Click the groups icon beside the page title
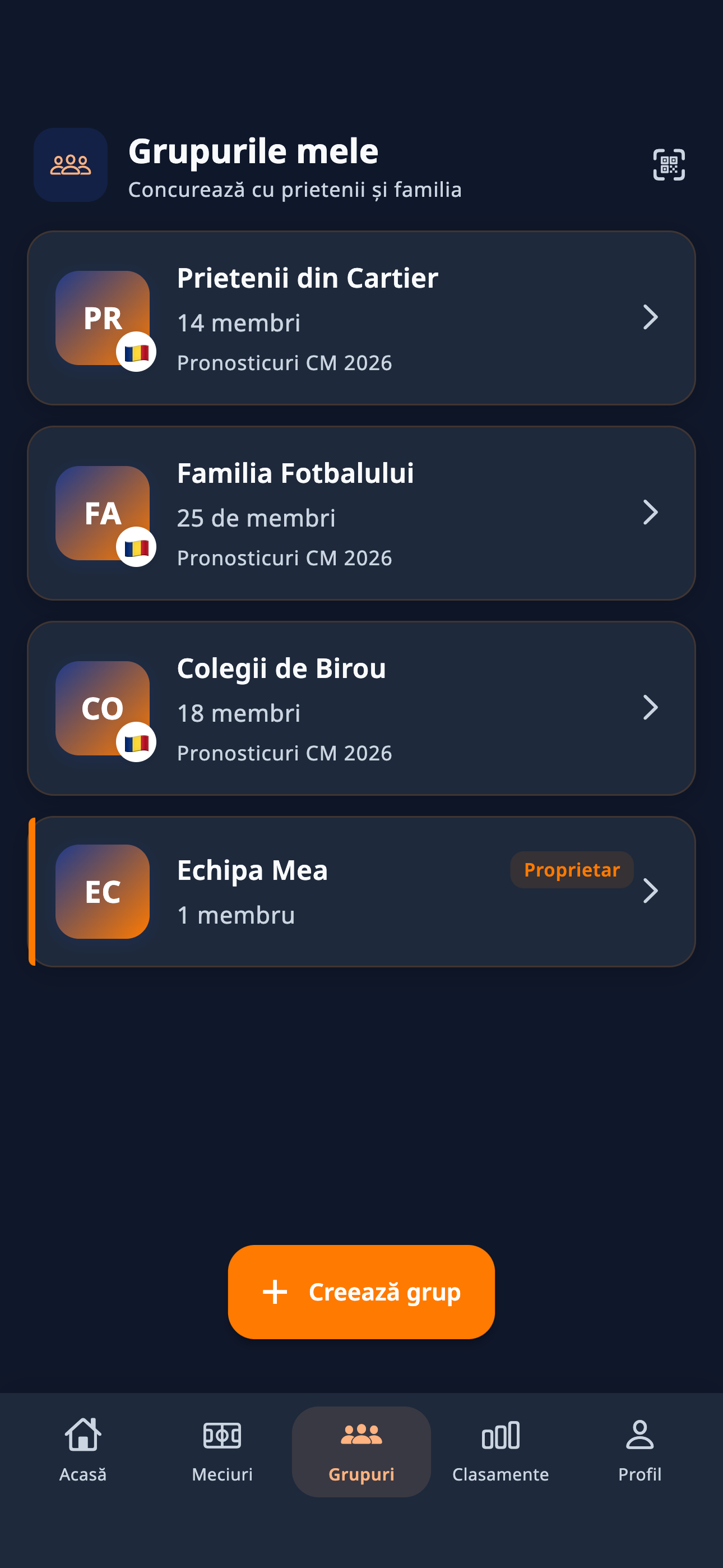The width and height of the screenshot is (723, 1568). pos(70,165)
